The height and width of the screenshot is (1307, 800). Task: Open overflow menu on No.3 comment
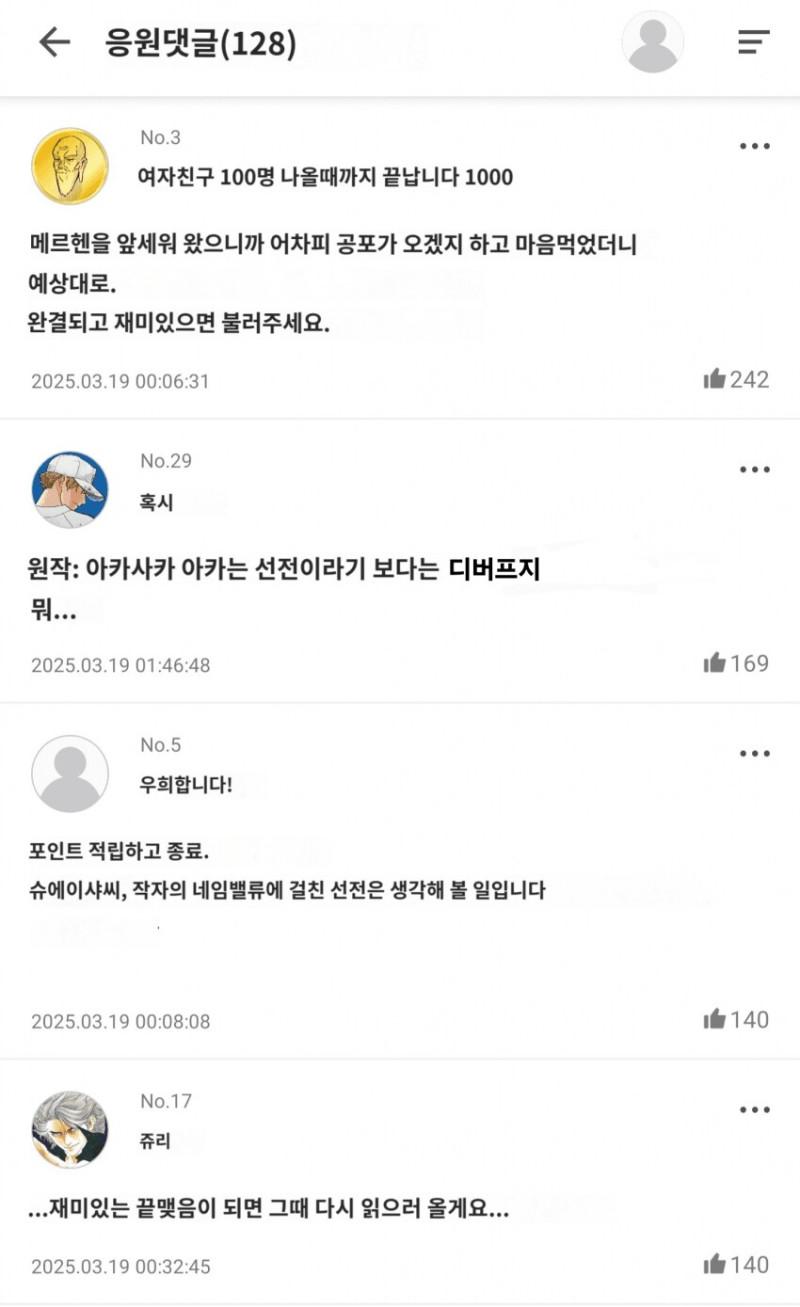(x=754, y=146)
